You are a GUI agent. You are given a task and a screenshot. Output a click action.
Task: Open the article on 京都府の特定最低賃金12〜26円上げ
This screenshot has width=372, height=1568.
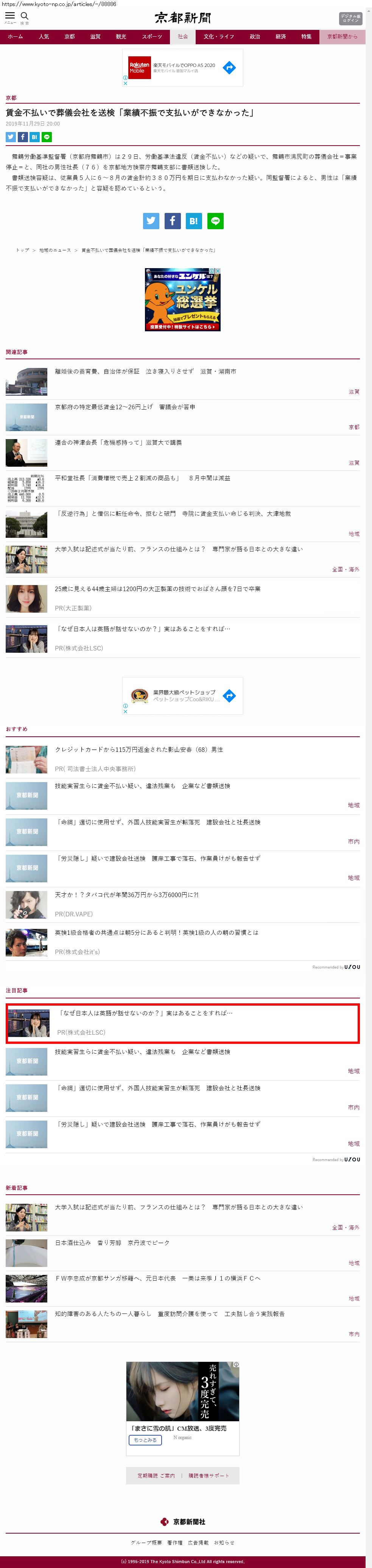pyautogui.click(x=125, y=407)
